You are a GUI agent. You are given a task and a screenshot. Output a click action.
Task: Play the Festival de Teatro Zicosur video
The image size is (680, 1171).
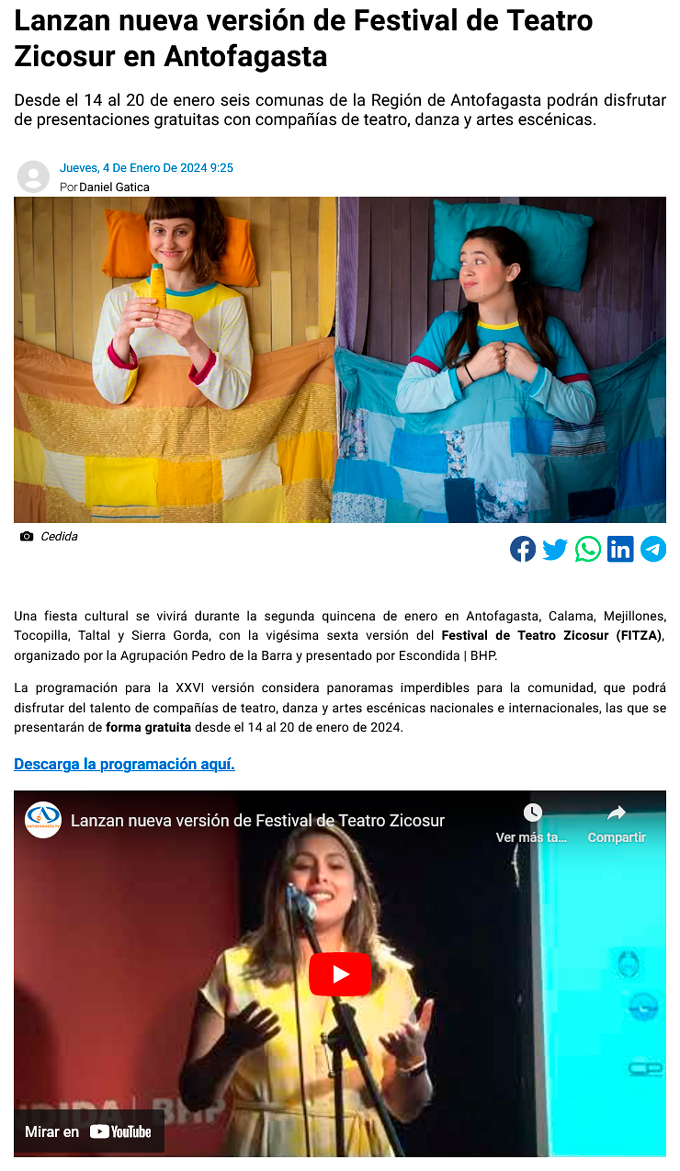coord(339,974)
